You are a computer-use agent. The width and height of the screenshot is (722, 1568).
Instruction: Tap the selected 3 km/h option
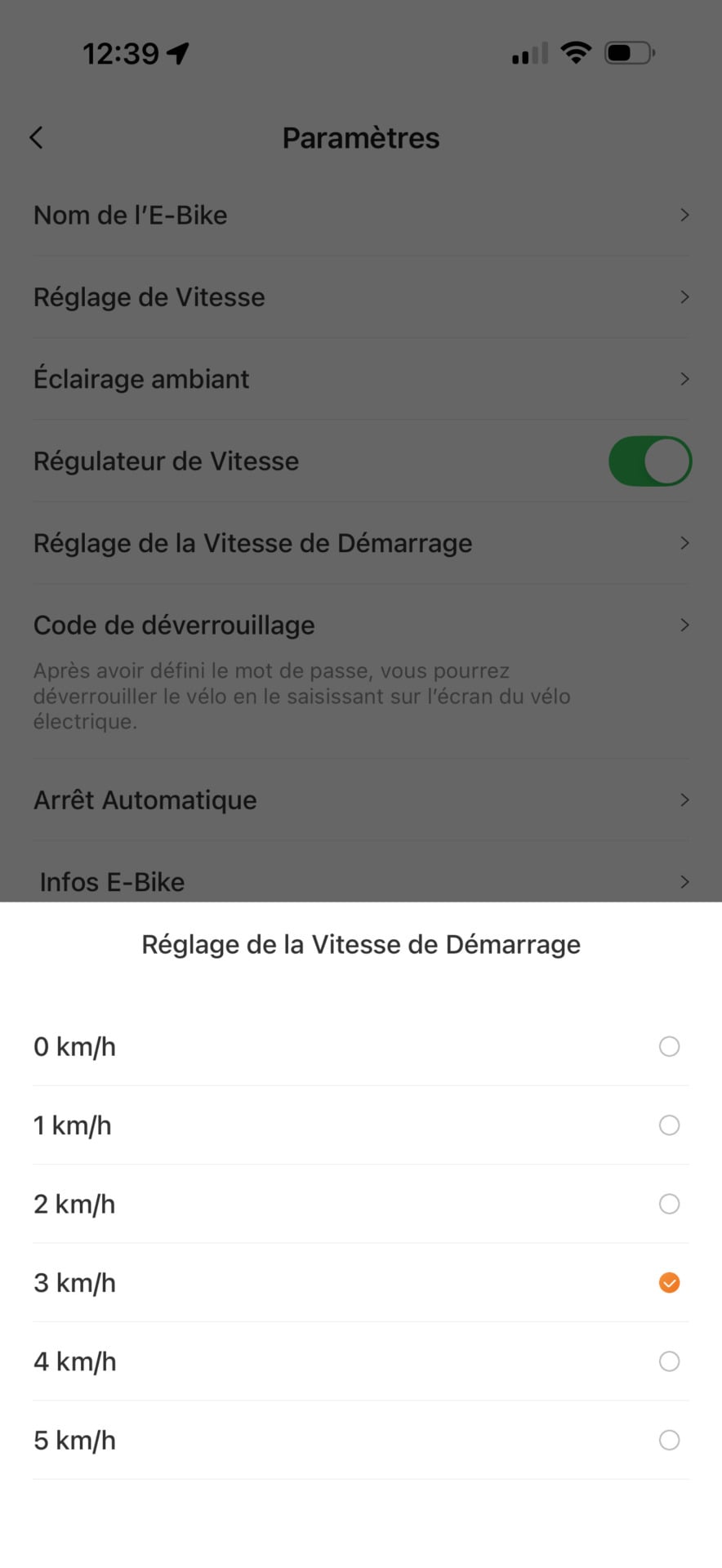tap(361, 1283)
